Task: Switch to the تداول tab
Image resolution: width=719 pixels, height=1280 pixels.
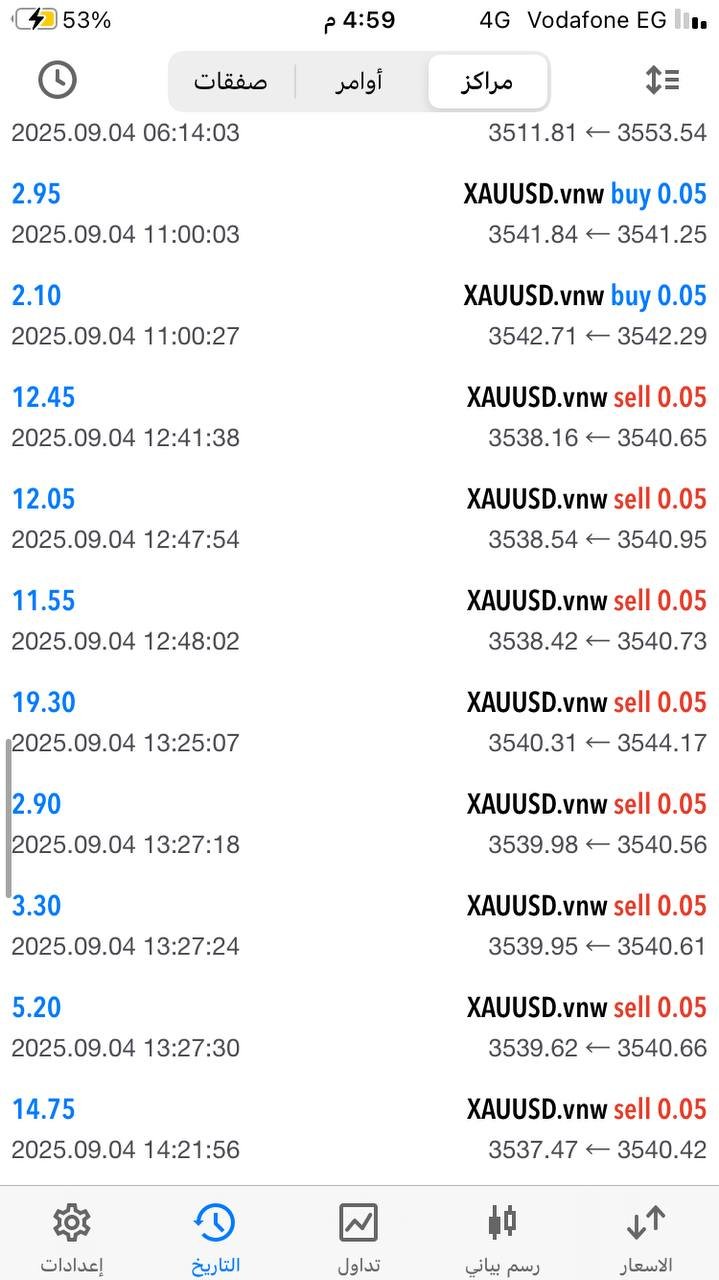Action: pos(358,1238)
